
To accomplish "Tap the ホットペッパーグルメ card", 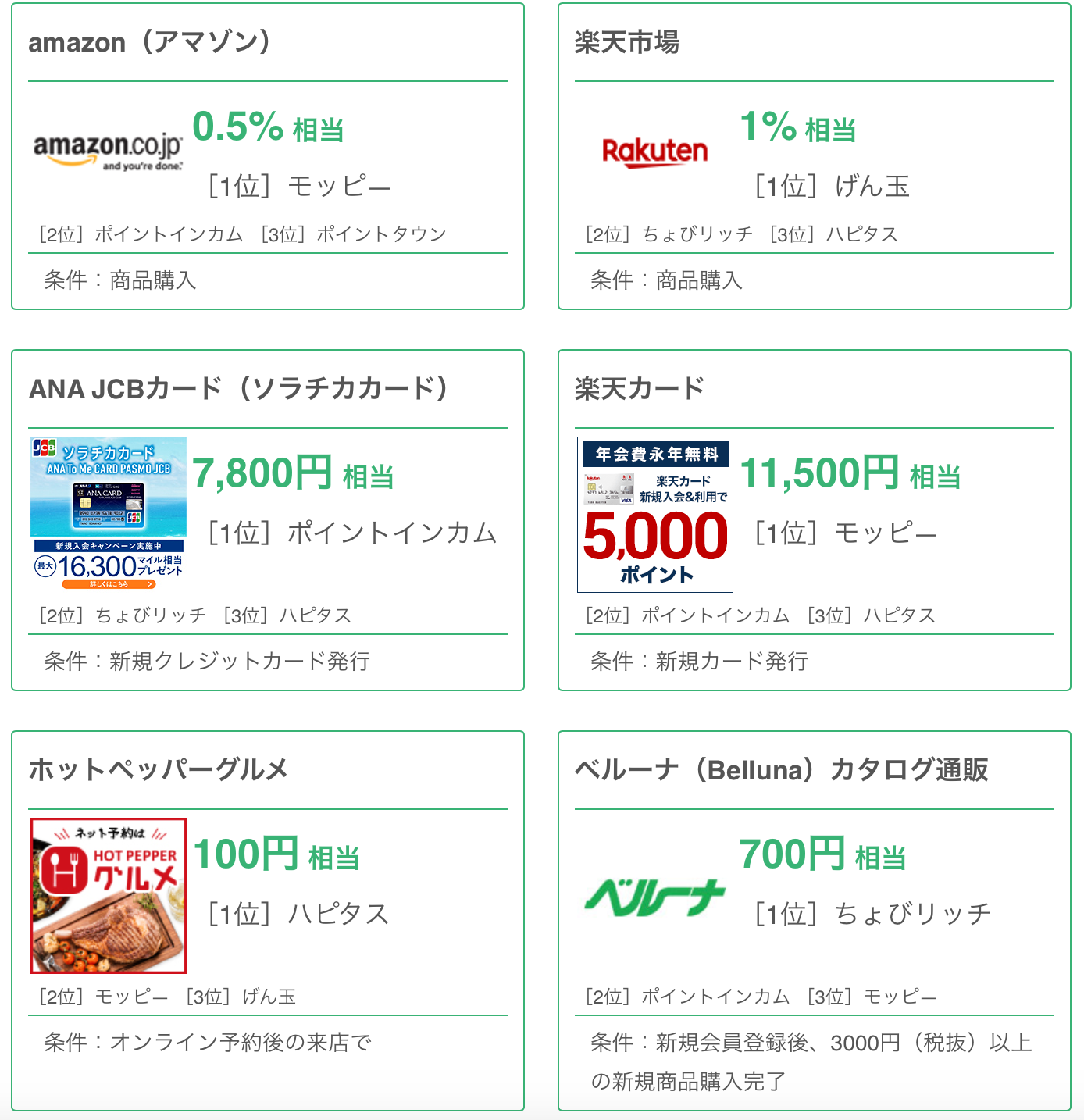I will (x=268, y=920).
